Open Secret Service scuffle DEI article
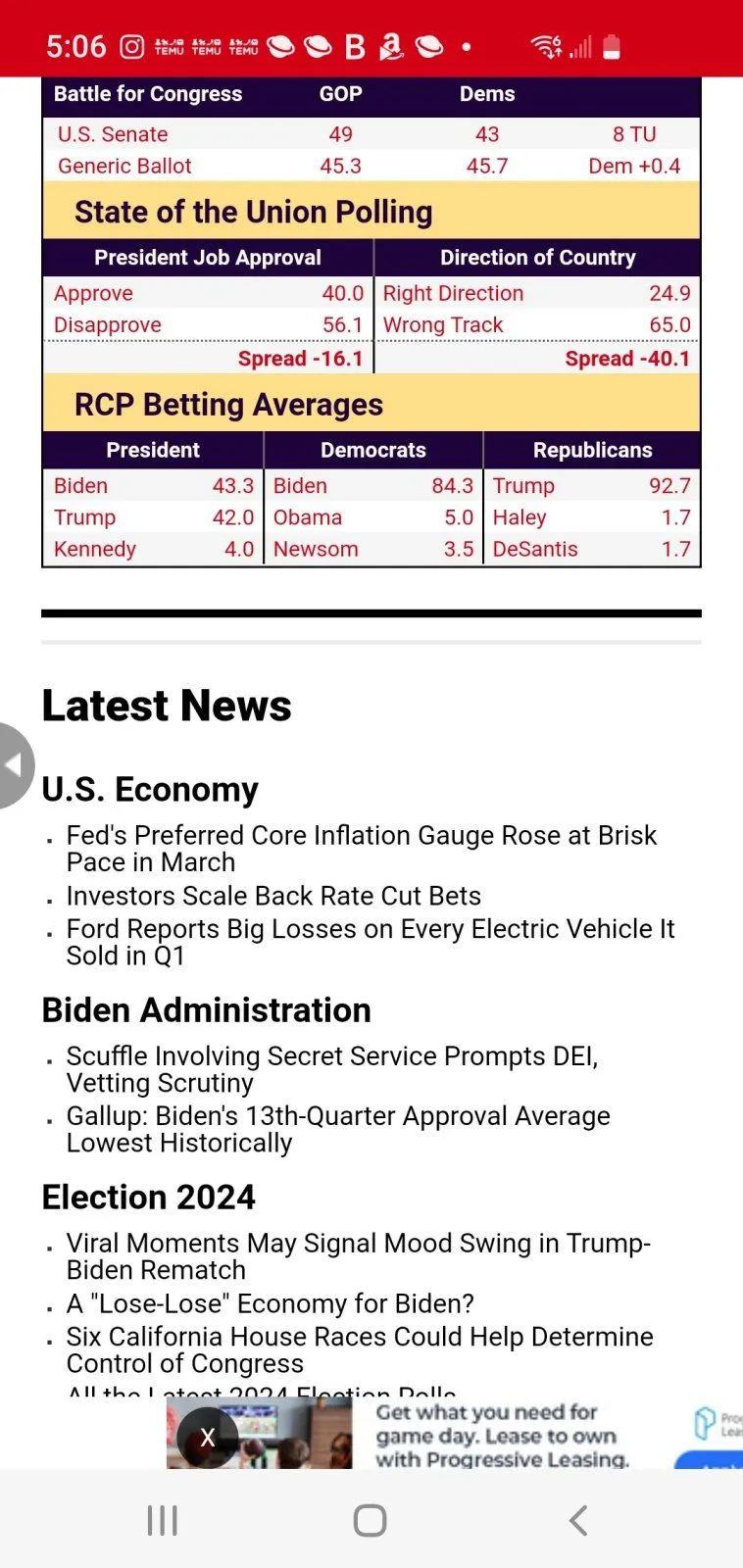The image size is (743, 1568). pos(331,1069)
